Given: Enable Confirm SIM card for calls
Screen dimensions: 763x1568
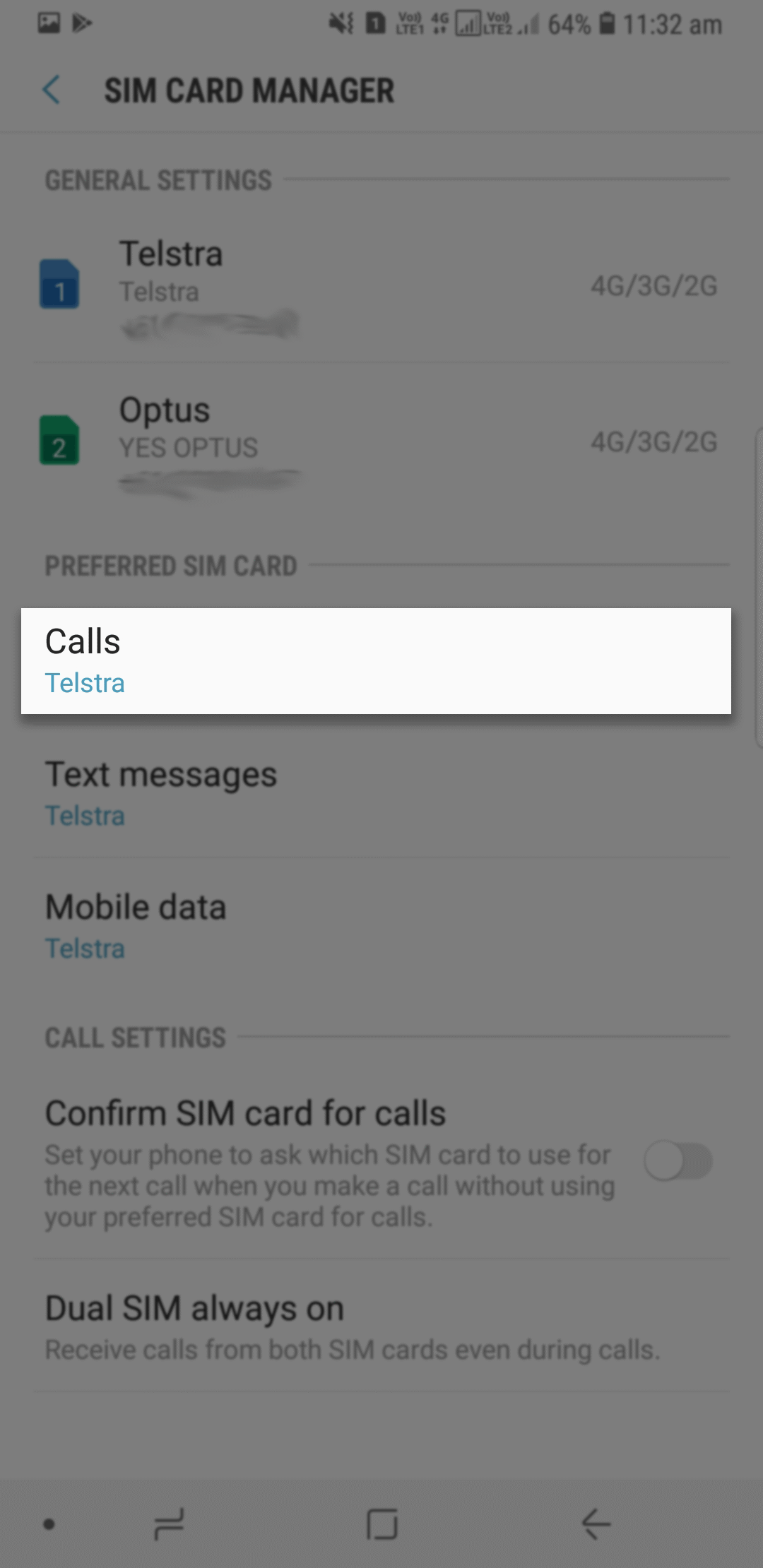Looking at the screenshot, I should pos(678,1161).
